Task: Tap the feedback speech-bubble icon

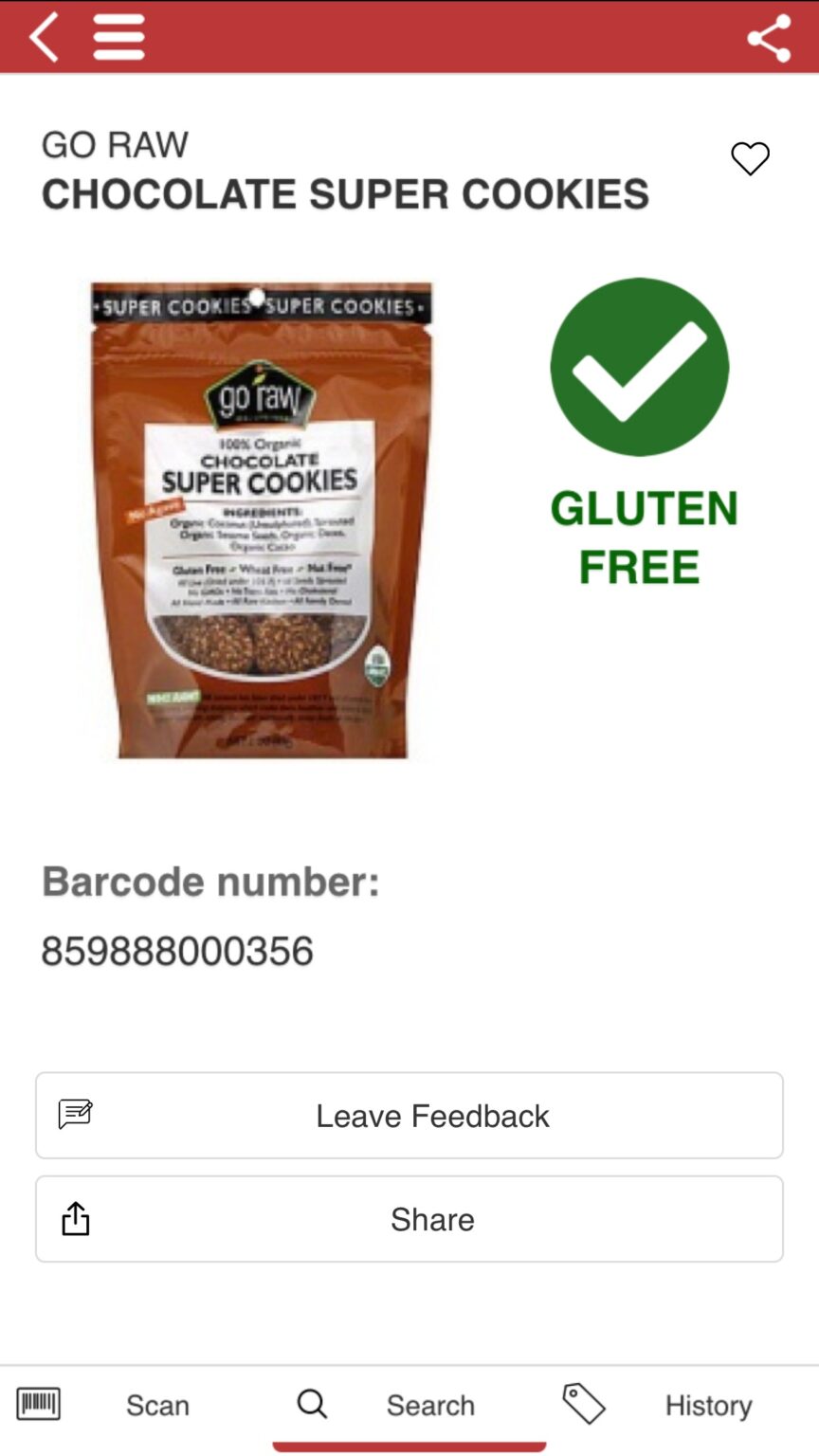Action: [x=76, y=1115]
